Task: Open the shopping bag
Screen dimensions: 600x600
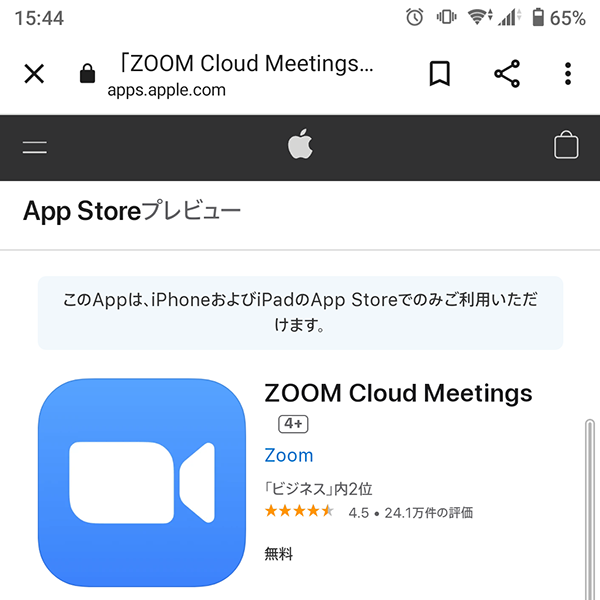Action: [566, 146]
